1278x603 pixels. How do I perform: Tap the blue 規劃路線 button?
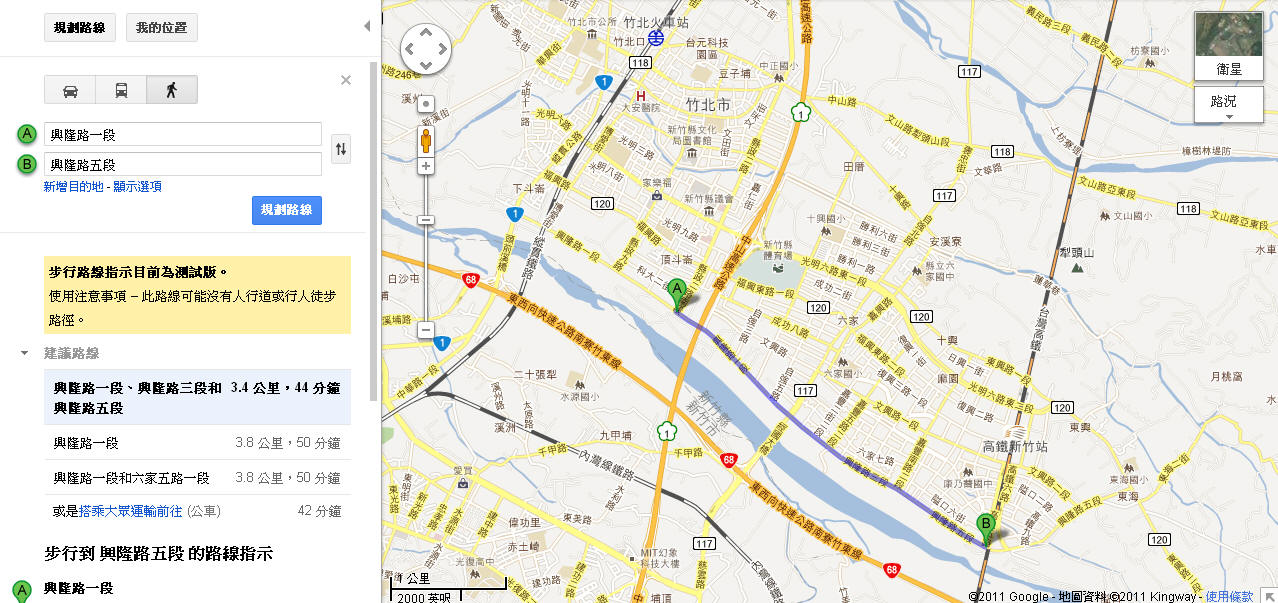coord(286,210)
